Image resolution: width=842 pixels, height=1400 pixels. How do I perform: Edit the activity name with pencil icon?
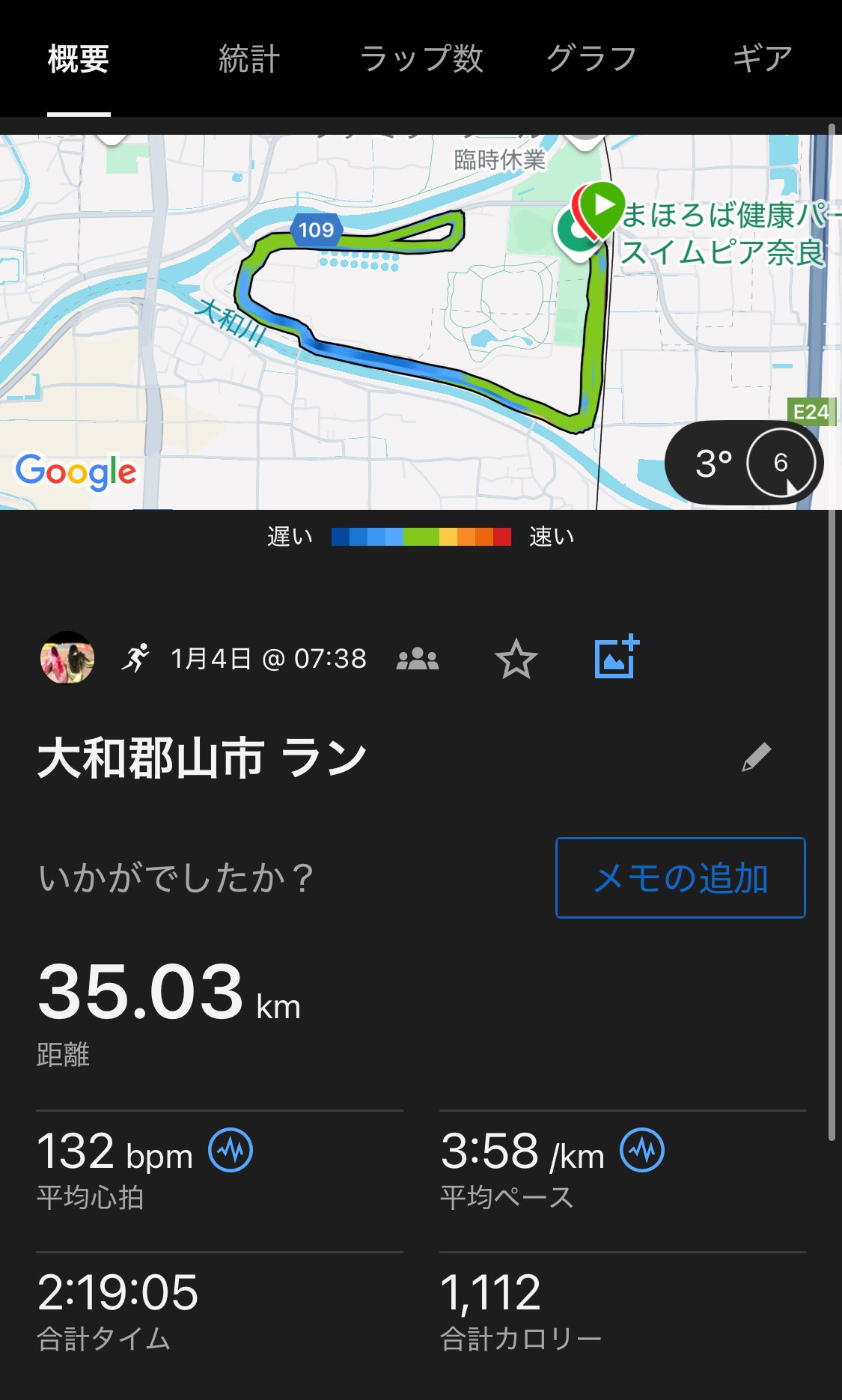point(756,757)
